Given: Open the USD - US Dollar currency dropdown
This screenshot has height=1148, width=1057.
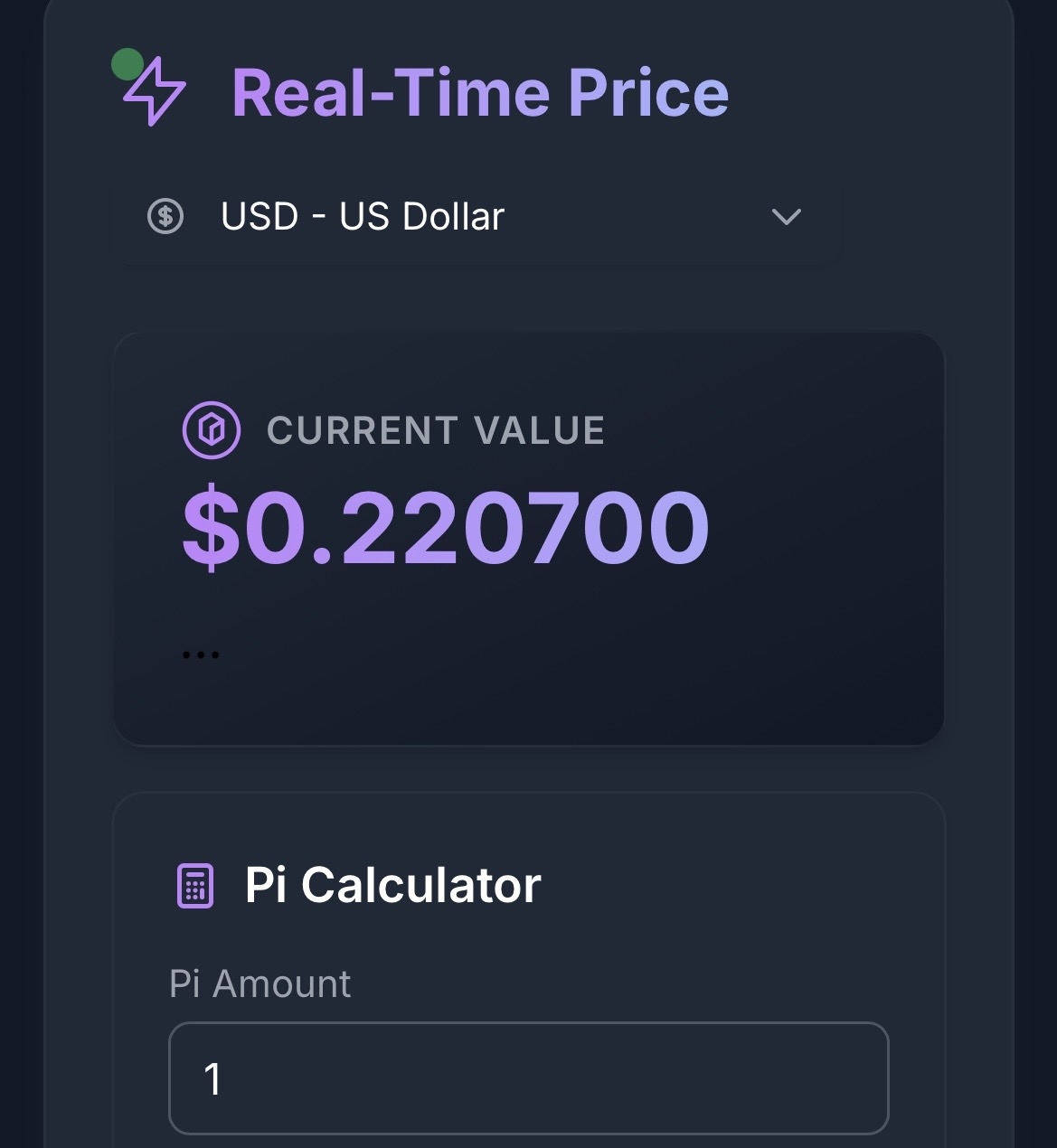Looking at the screenshot, I should click(x=476, y=217).
